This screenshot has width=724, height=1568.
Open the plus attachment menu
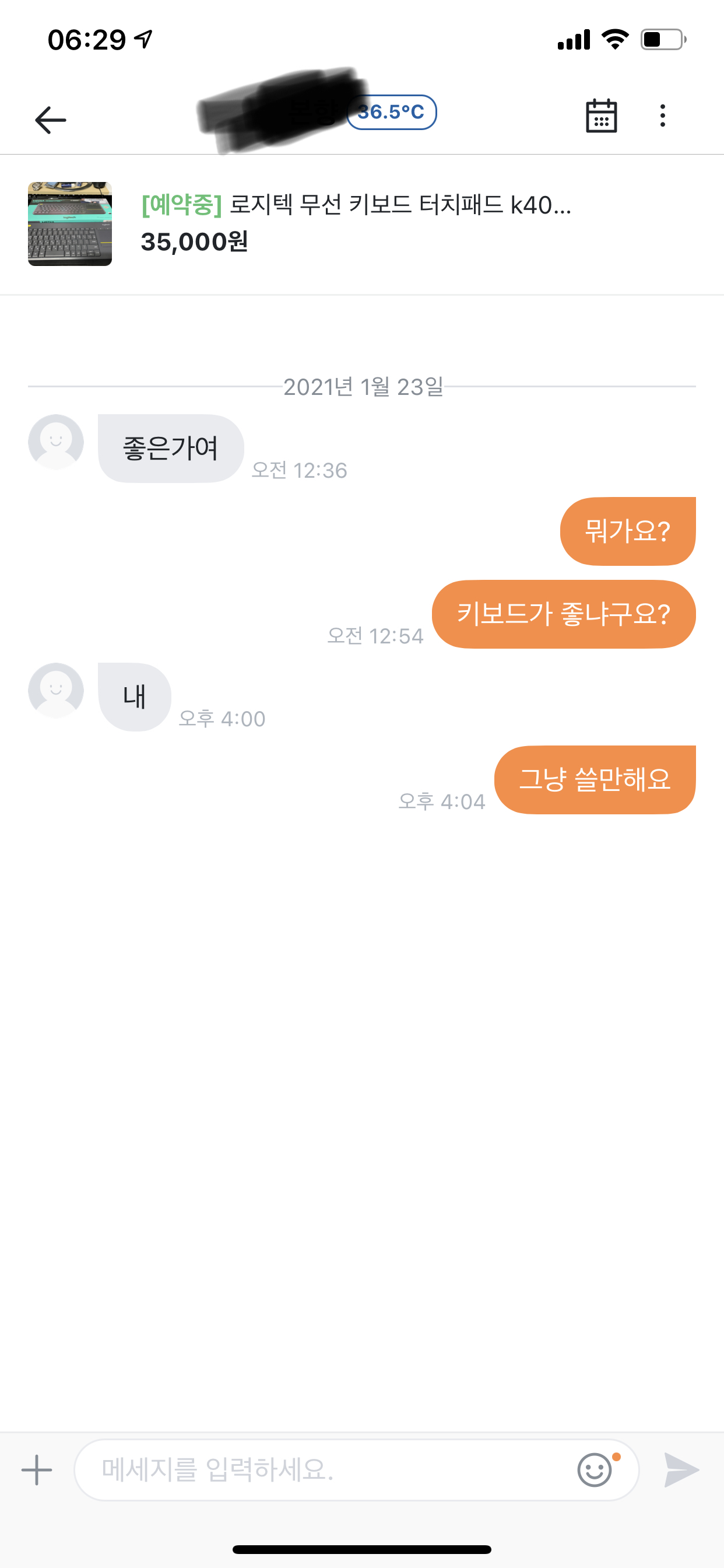pyautogui.click(x=37, y=1470)
